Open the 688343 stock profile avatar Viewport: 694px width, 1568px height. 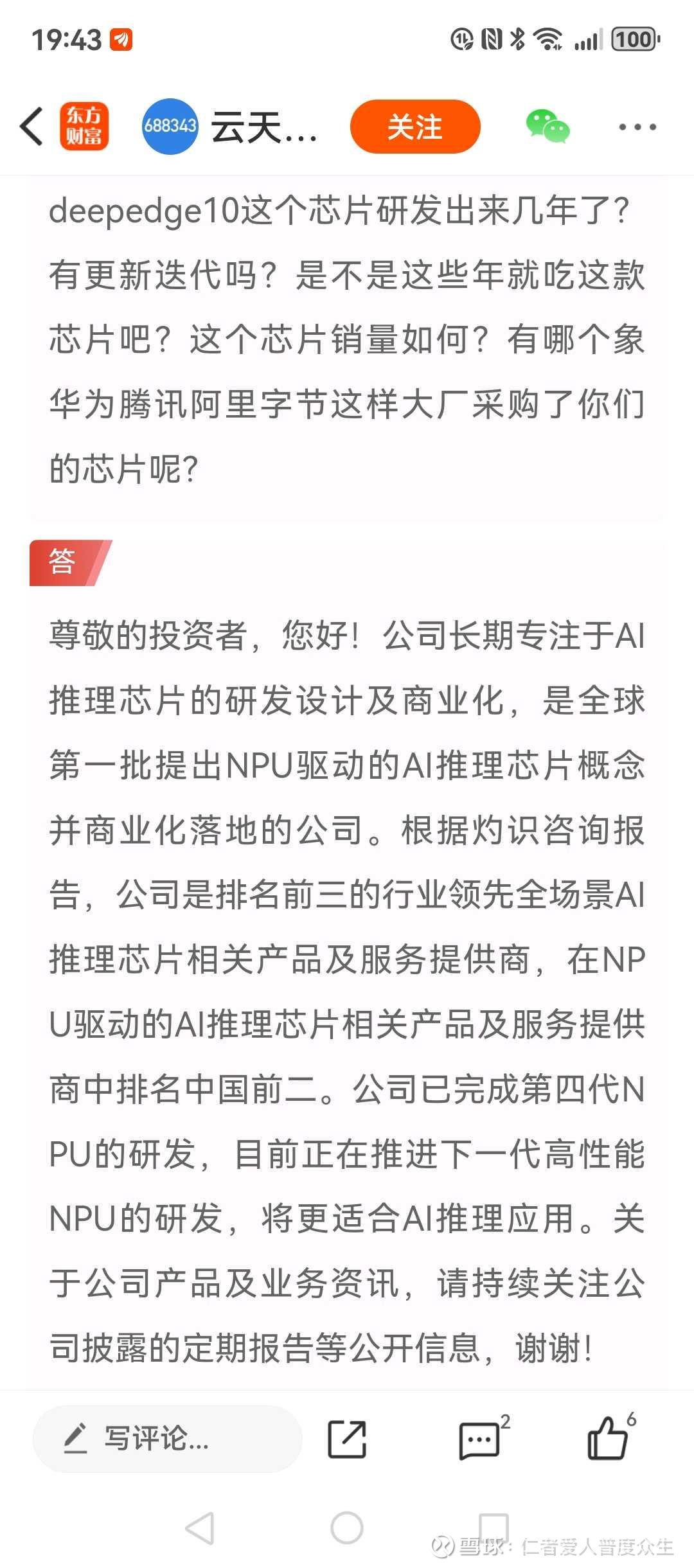(x=170, y=127)
